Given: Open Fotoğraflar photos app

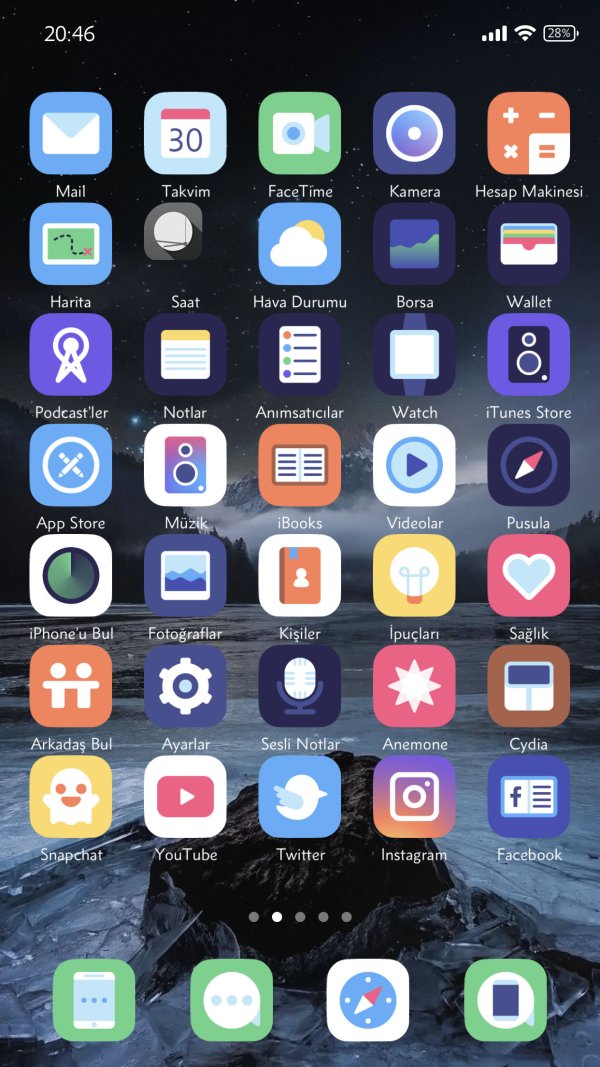Looking at the screenshot, I should click(x=185, y=575).
